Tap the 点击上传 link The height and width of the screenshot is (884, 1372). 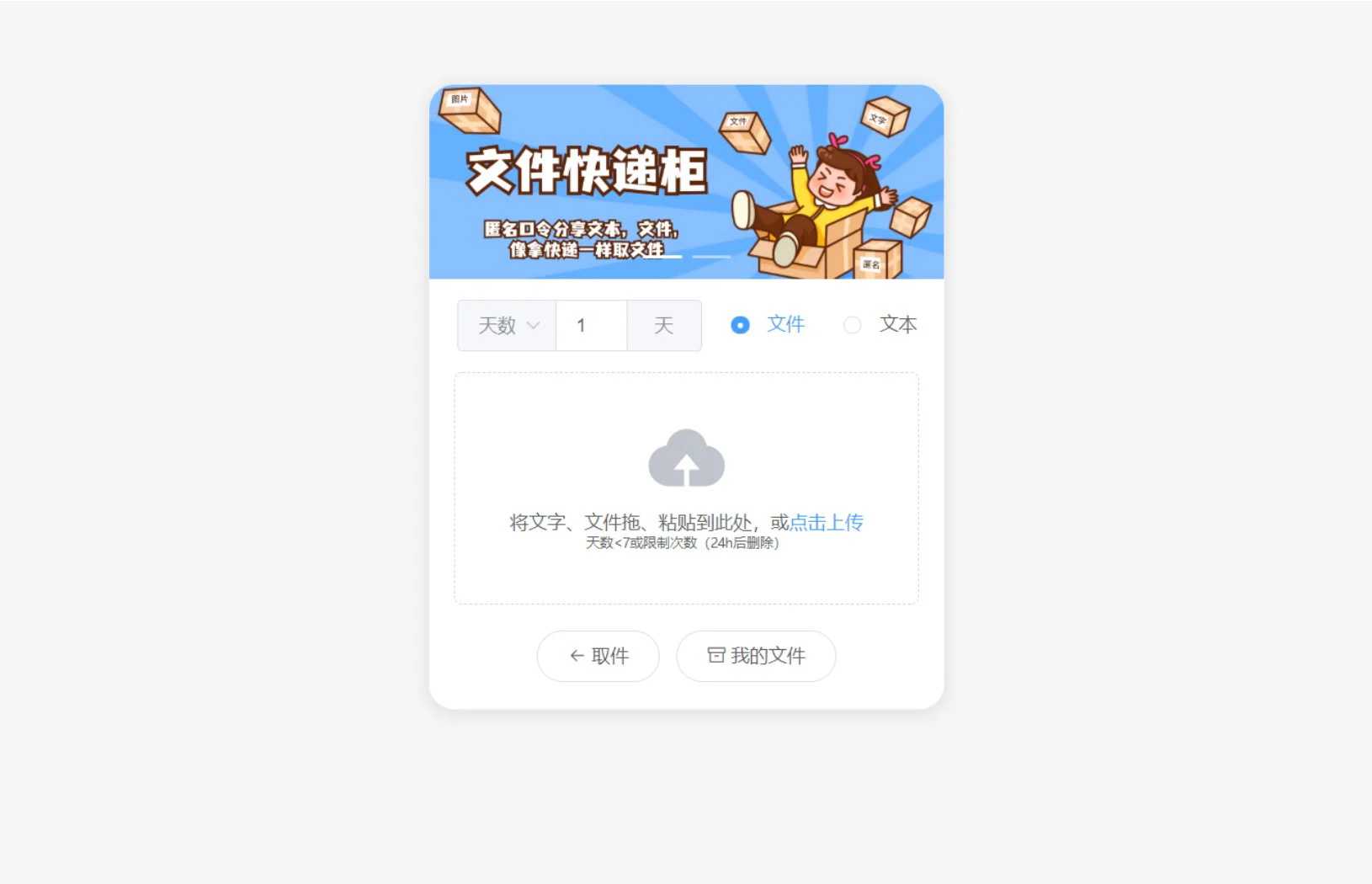(826, 522)
